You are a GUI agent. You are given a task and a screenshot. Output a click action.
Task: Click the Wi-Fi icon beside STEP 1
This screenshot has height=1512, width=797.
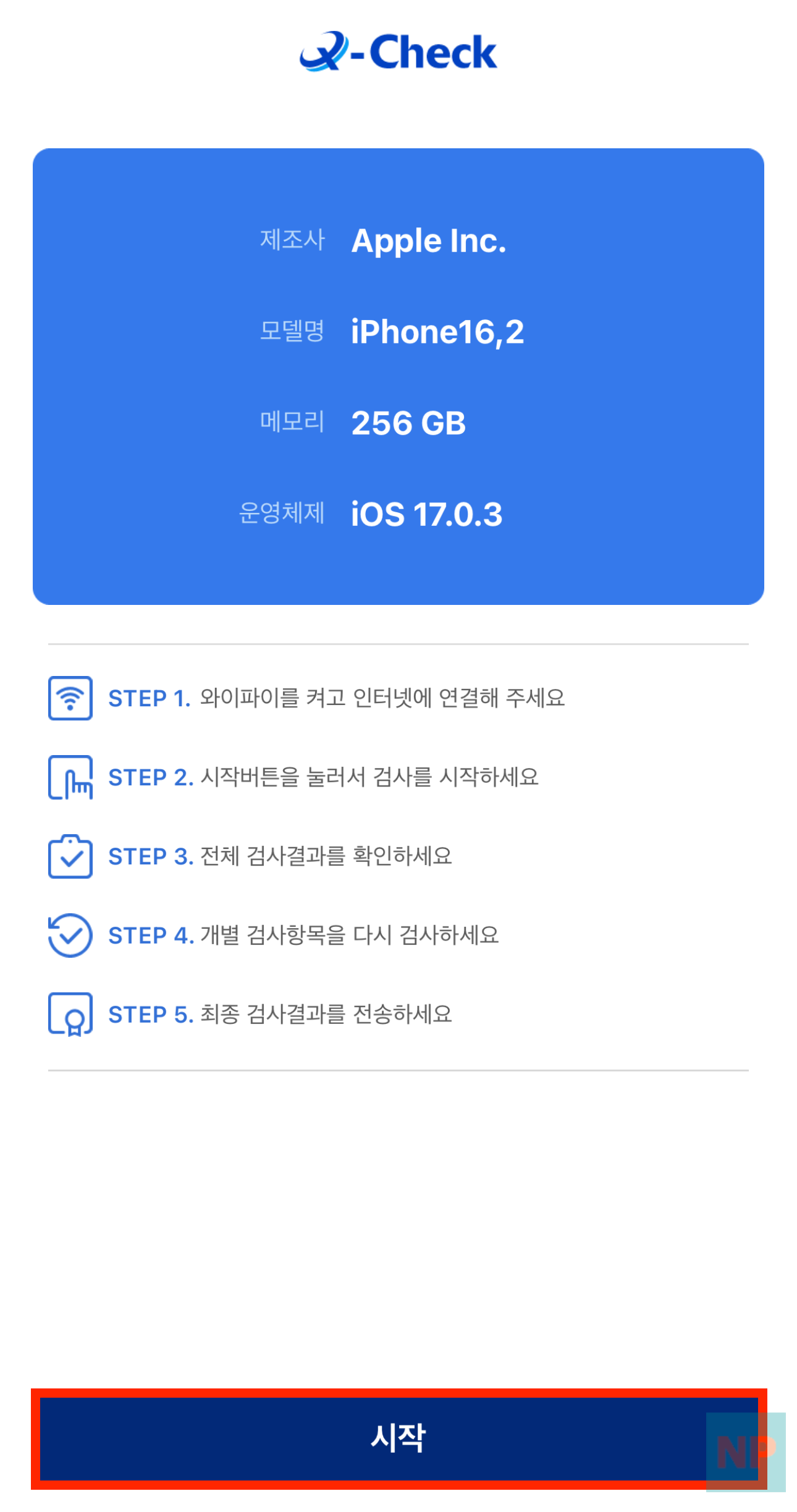[x=70, y=698]
